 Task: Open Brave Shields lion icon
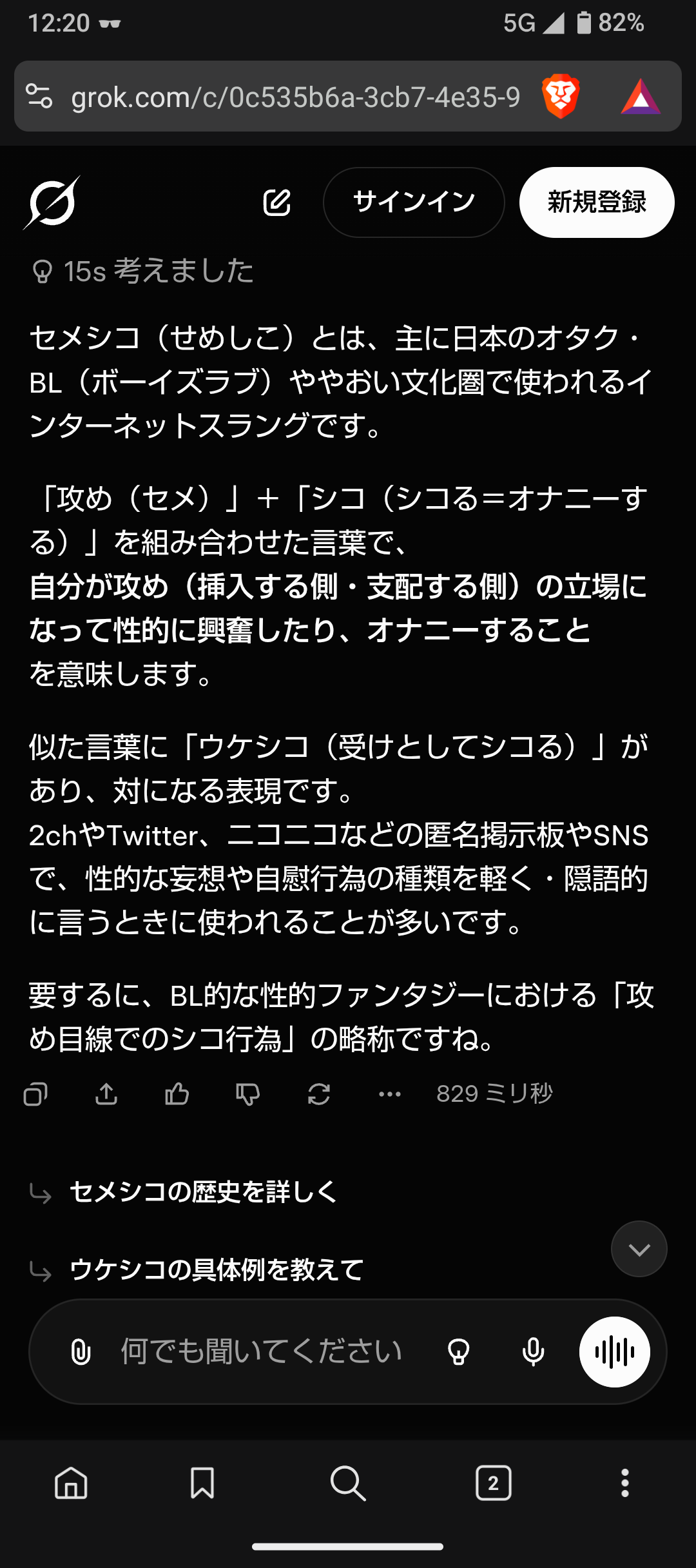point(561,97)
